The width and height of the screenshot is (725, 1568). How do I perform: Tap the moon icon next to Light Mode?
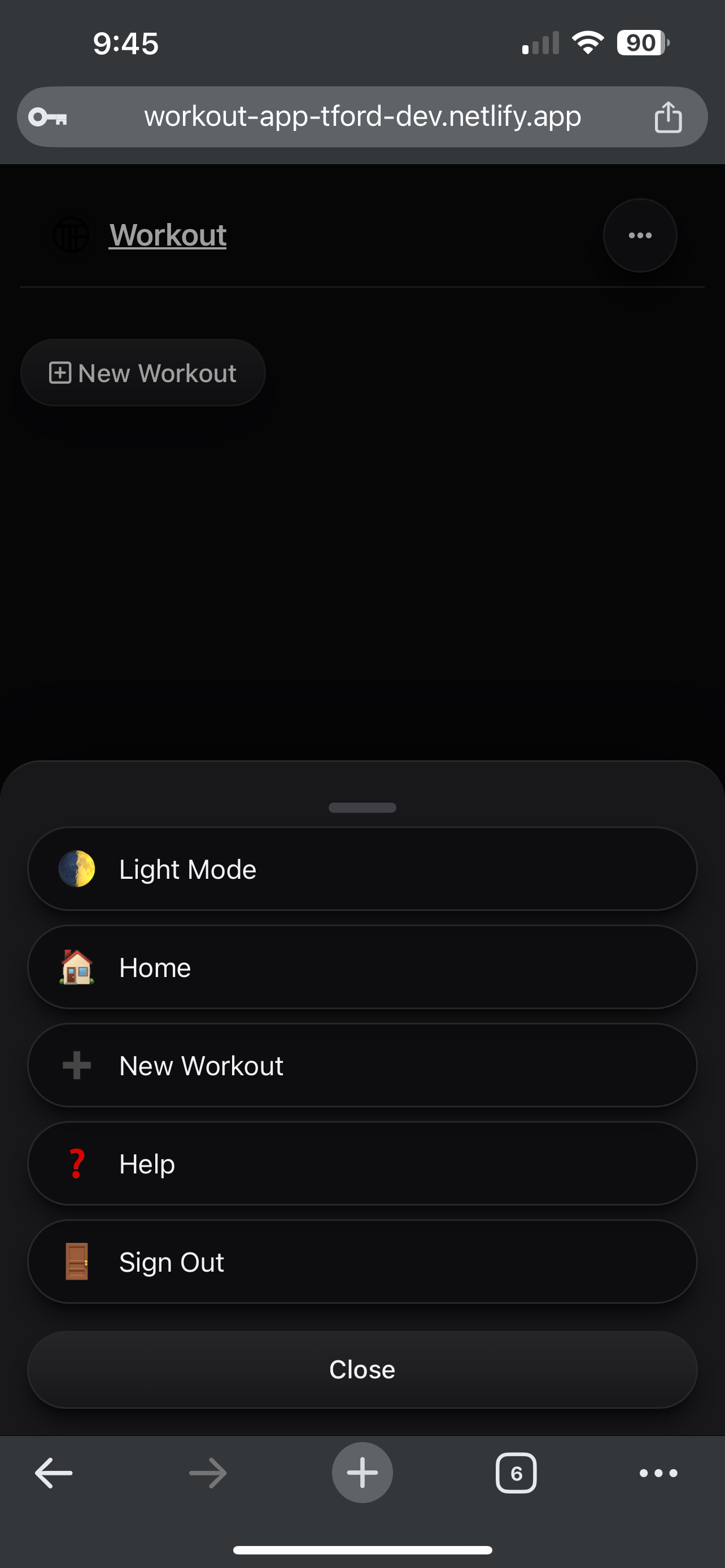tap(77, 869)
